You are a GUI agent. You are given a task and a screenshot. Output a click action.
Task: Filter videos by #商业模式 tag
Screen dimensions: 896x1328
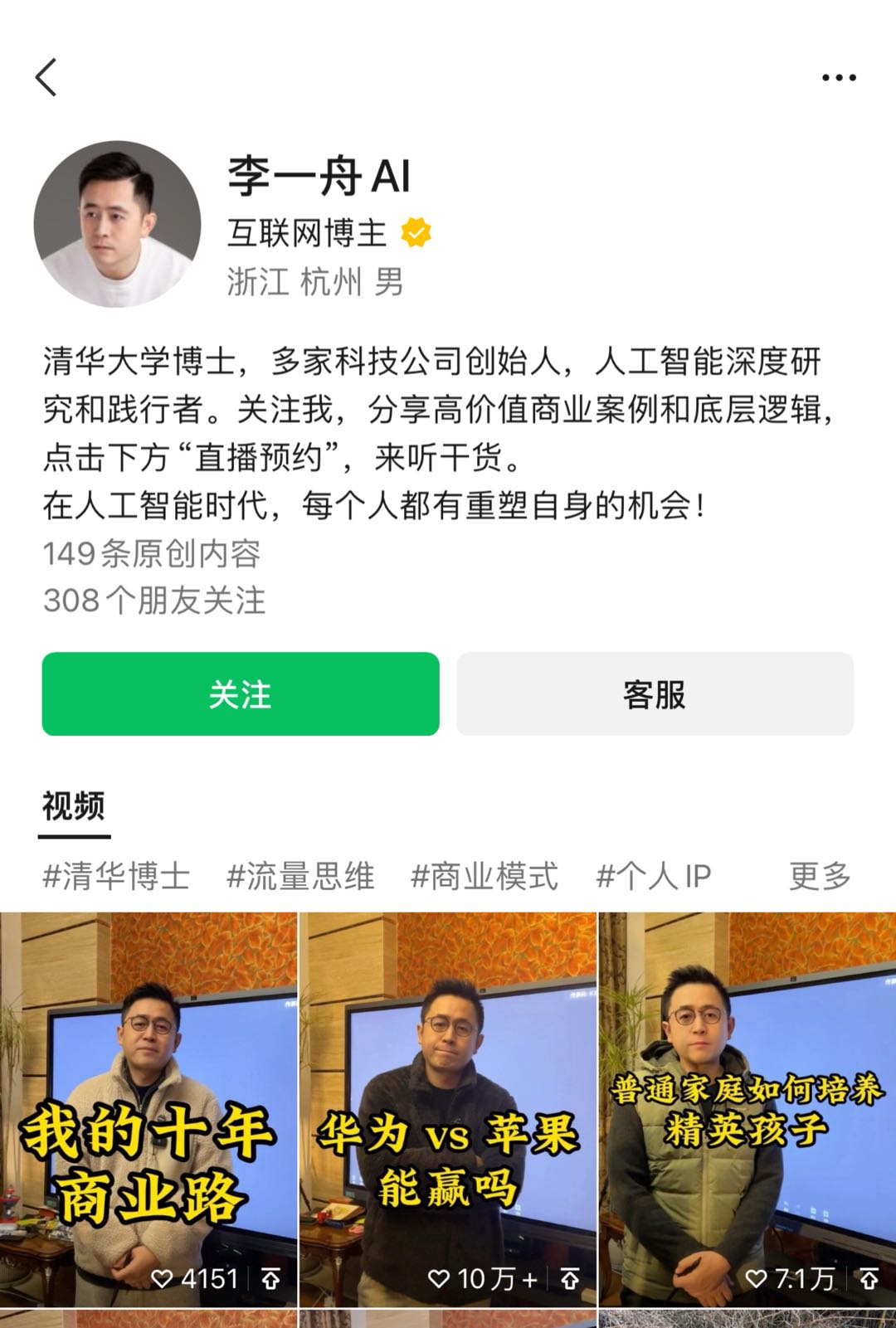point(485,876)
